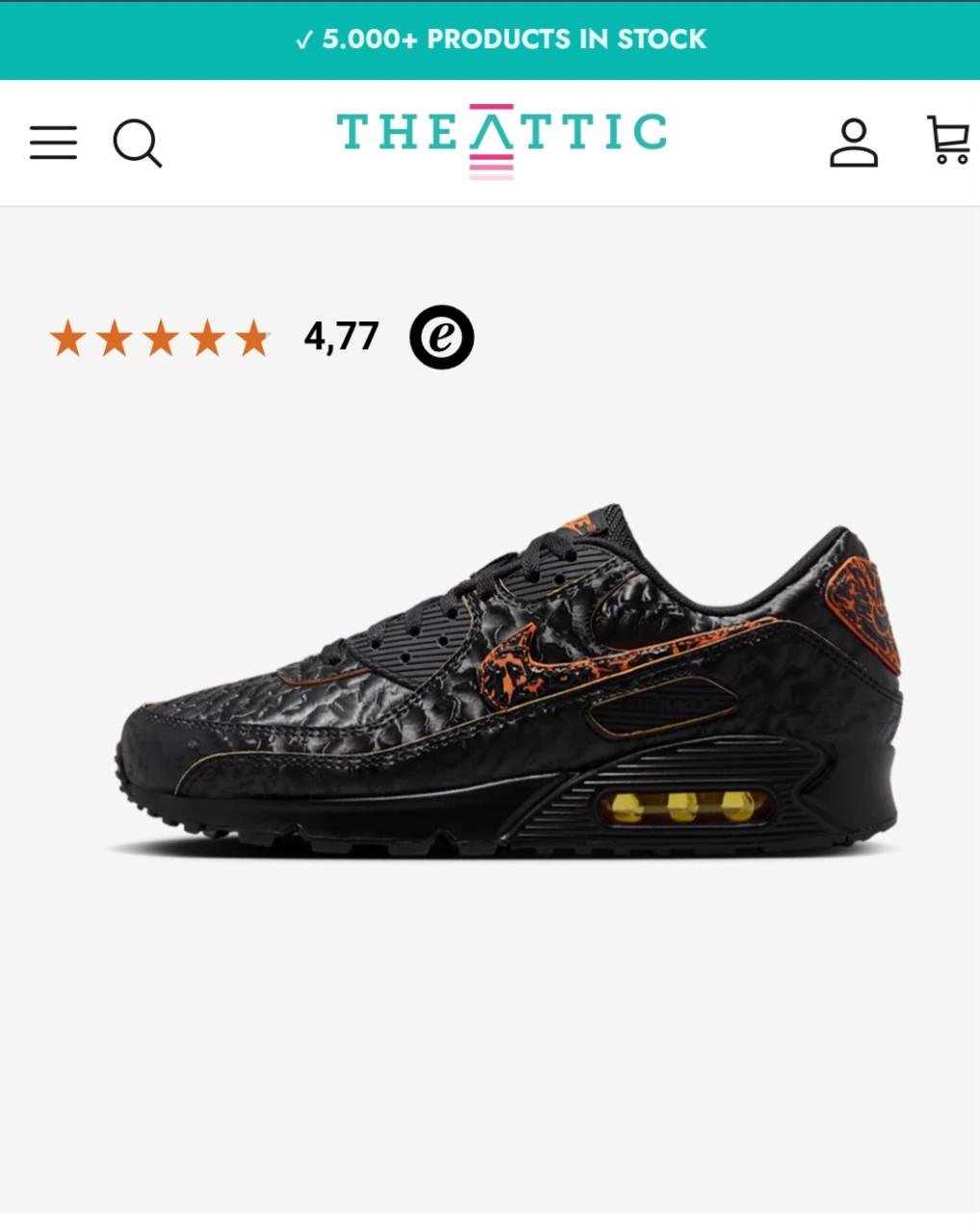The height and width of the screenshot is (1232, 980).
Task: Select the middle star of the rating
Action: [161, 339]
